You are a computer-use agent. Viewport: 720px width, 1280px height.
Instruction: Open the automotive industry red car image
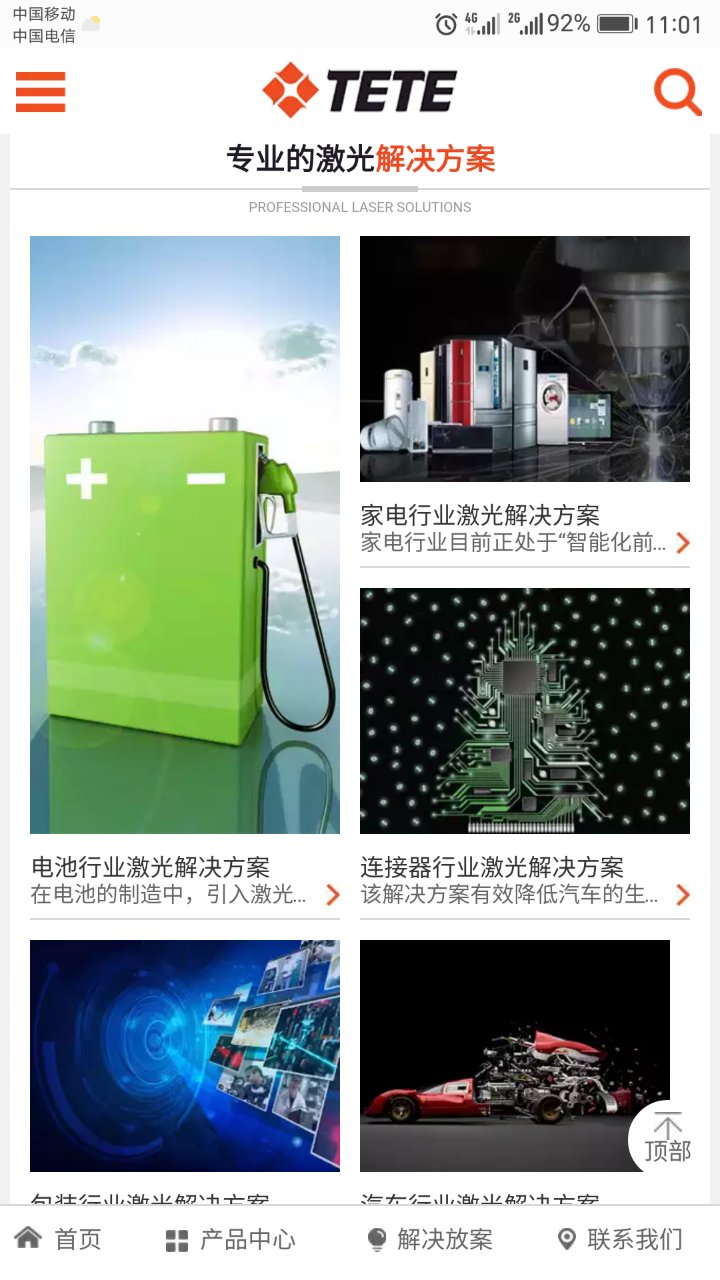tap(515, 1056)
